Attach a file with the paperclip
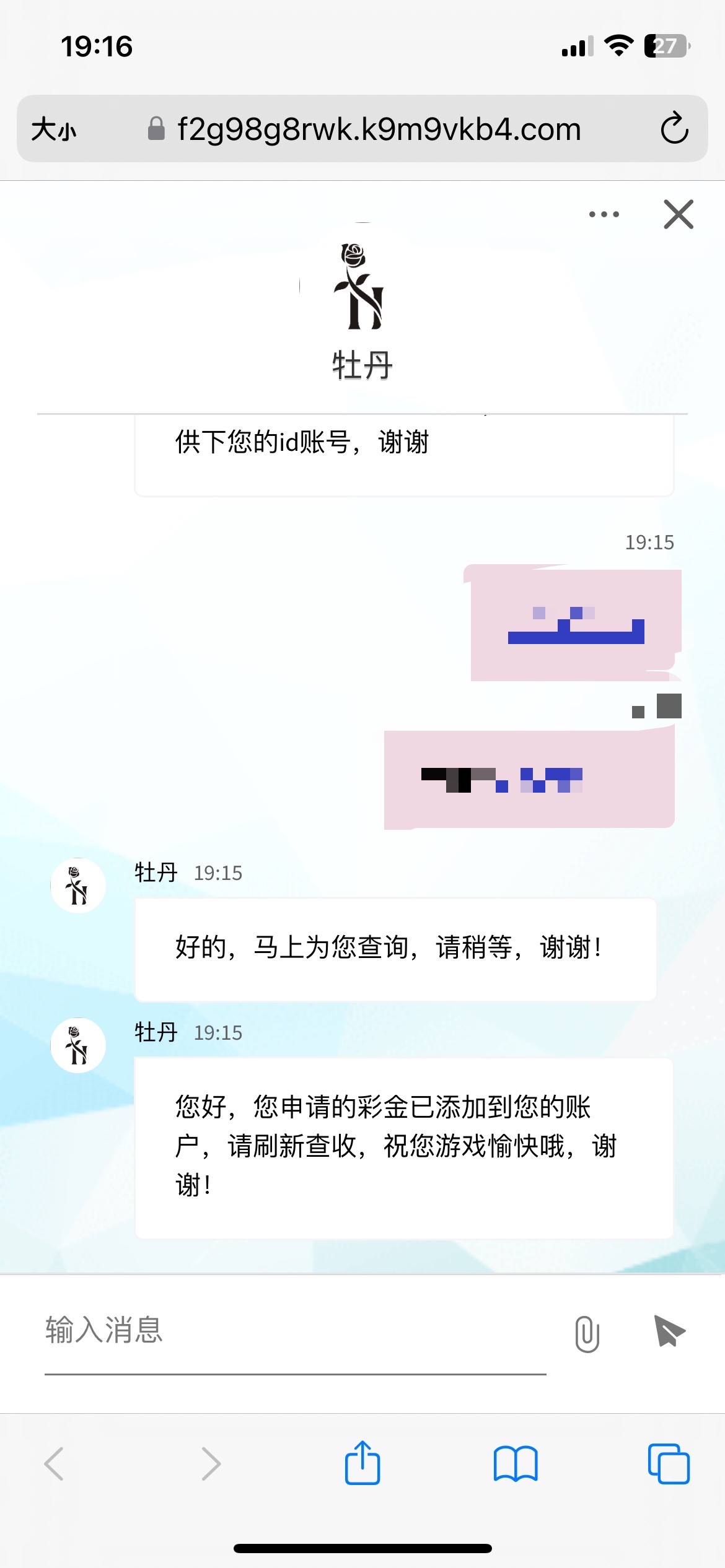This screenshot has height=1568, width=725. (x=587, y=1333)
